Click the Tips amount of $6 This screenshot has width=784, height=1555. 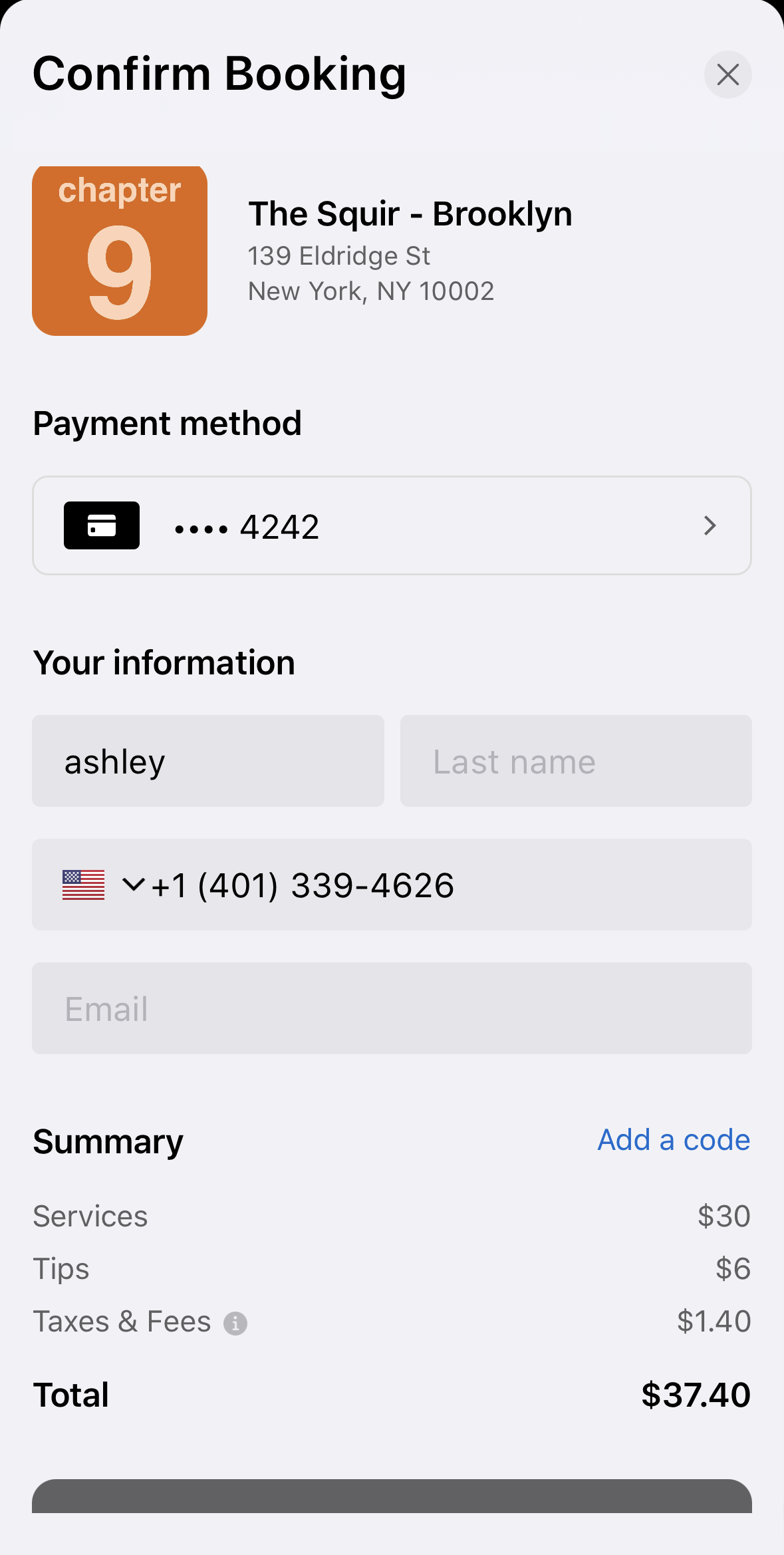[733, 1268]
